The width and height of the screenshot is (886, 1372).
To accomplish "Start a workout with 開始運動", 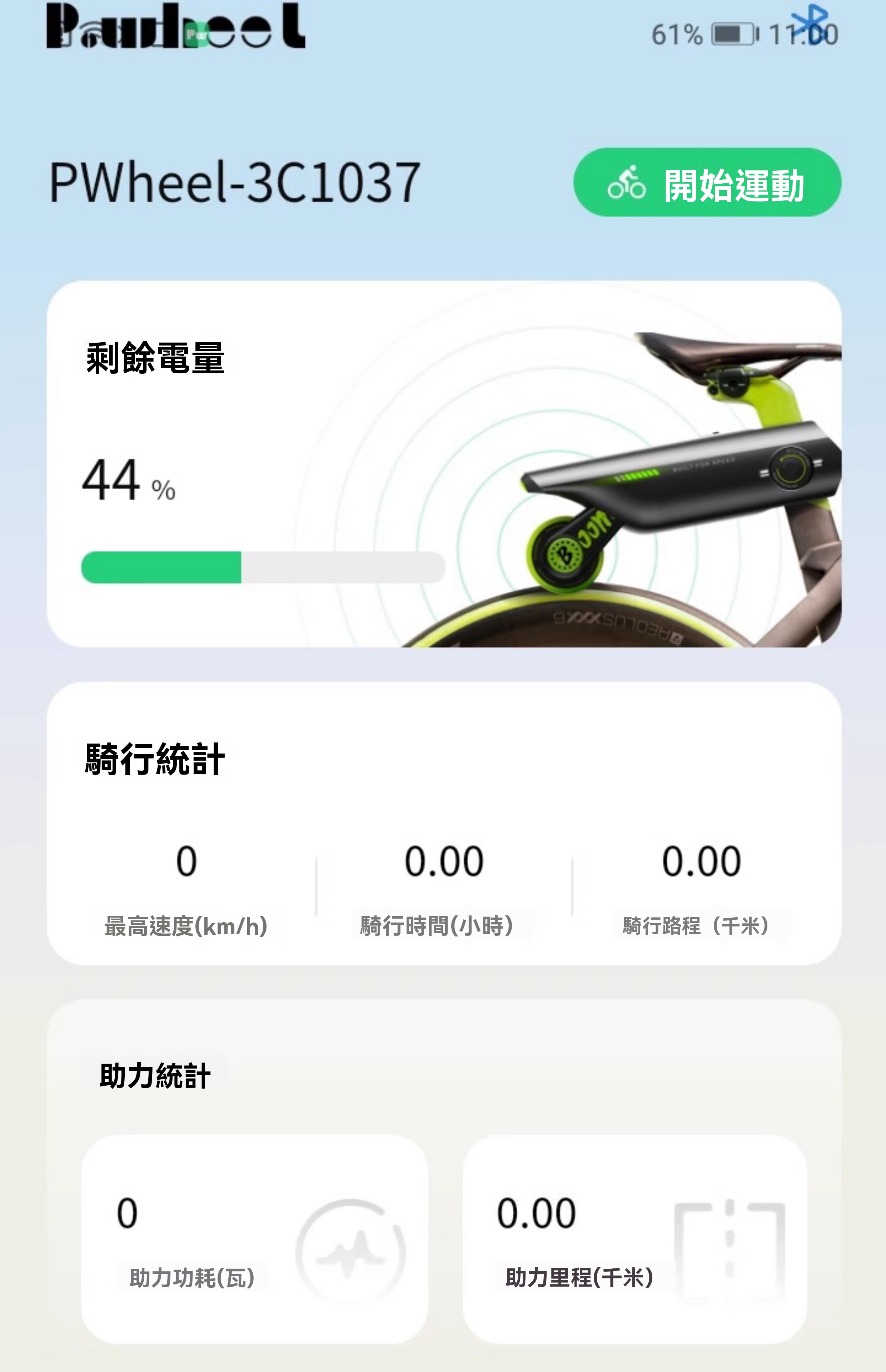I will coord(707,183).
